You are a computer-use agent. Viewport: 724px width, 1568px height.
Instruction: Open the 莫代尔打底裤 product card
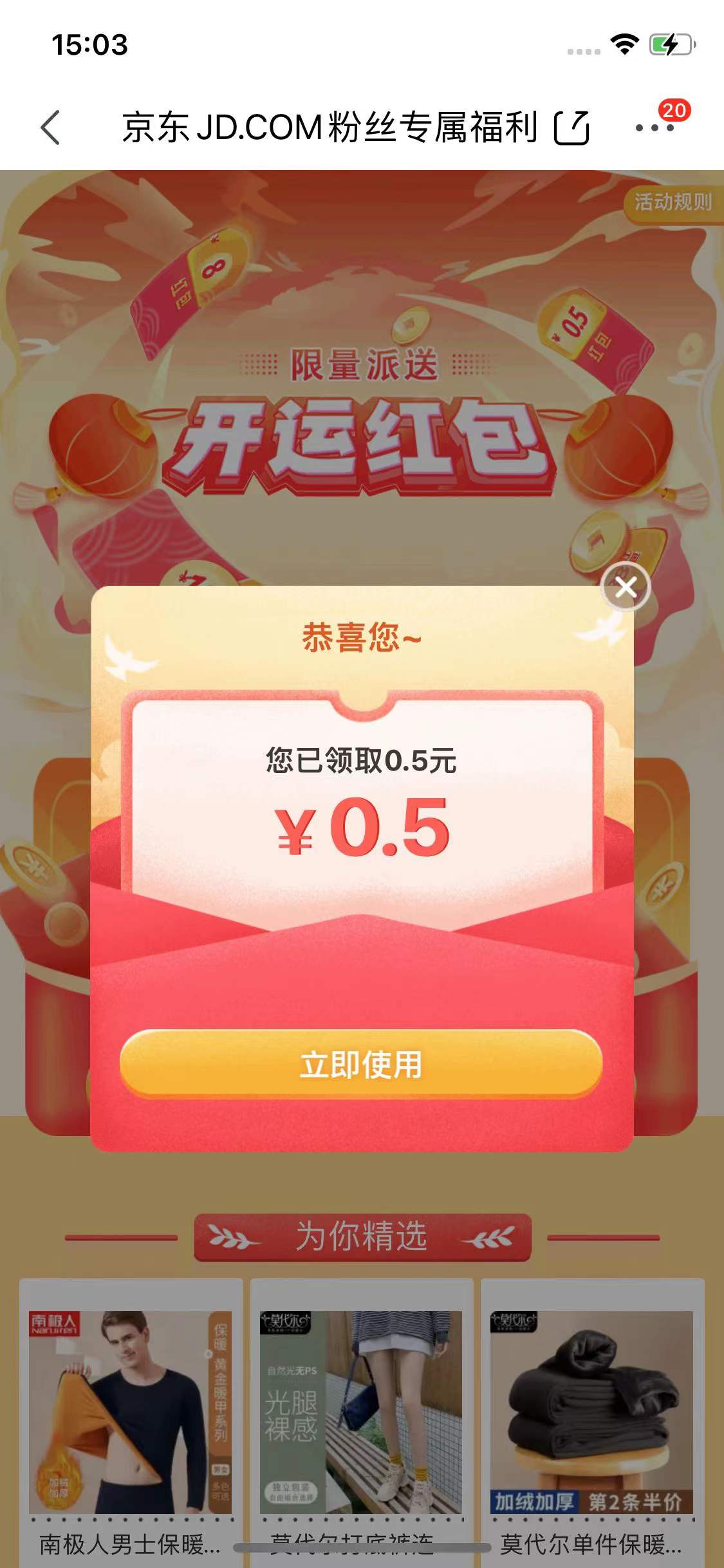point(361,1416)
